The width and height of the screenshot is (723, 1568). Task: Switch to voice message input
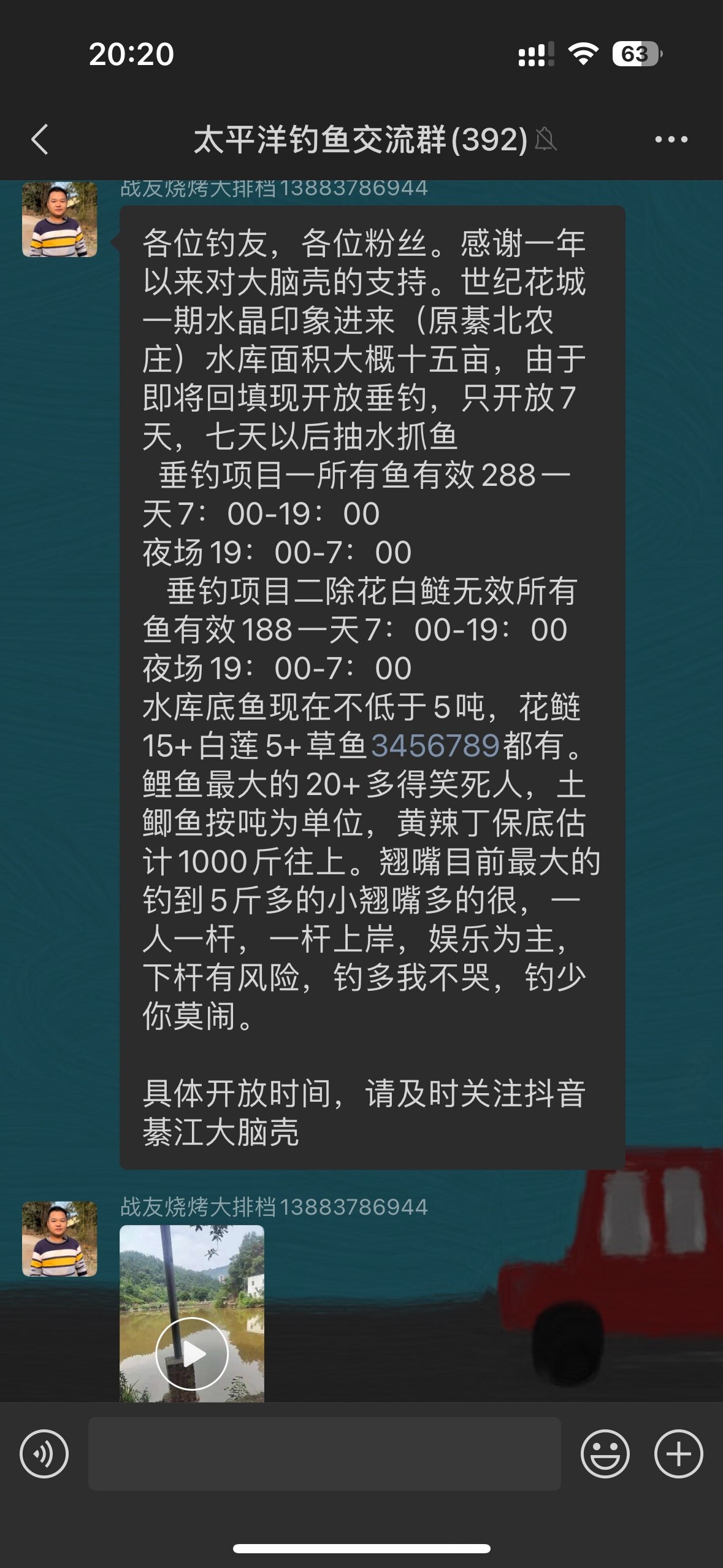[x=44, y=1453]
